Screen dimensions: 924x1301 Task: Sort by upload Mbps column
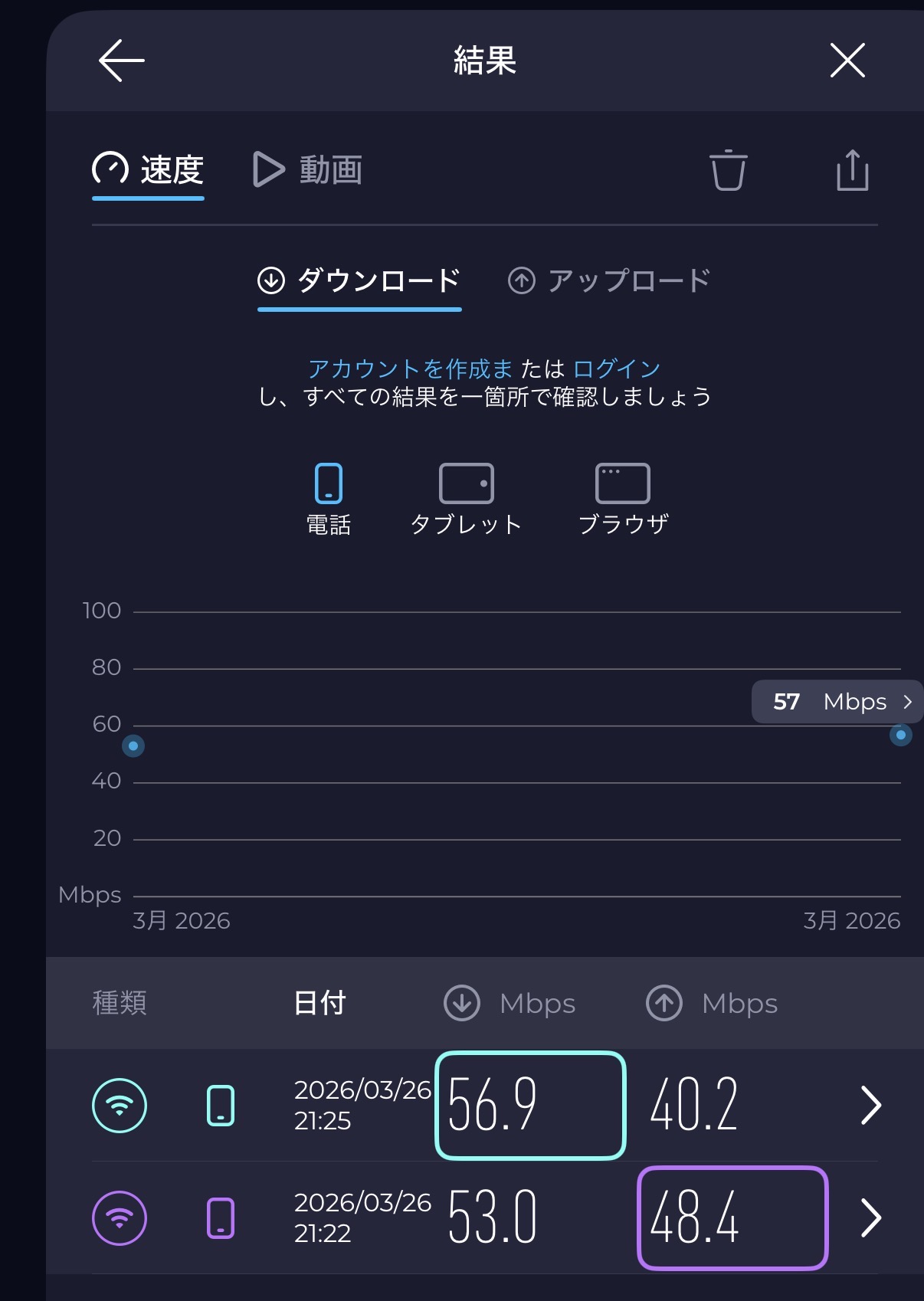[x=713, y=1003]
